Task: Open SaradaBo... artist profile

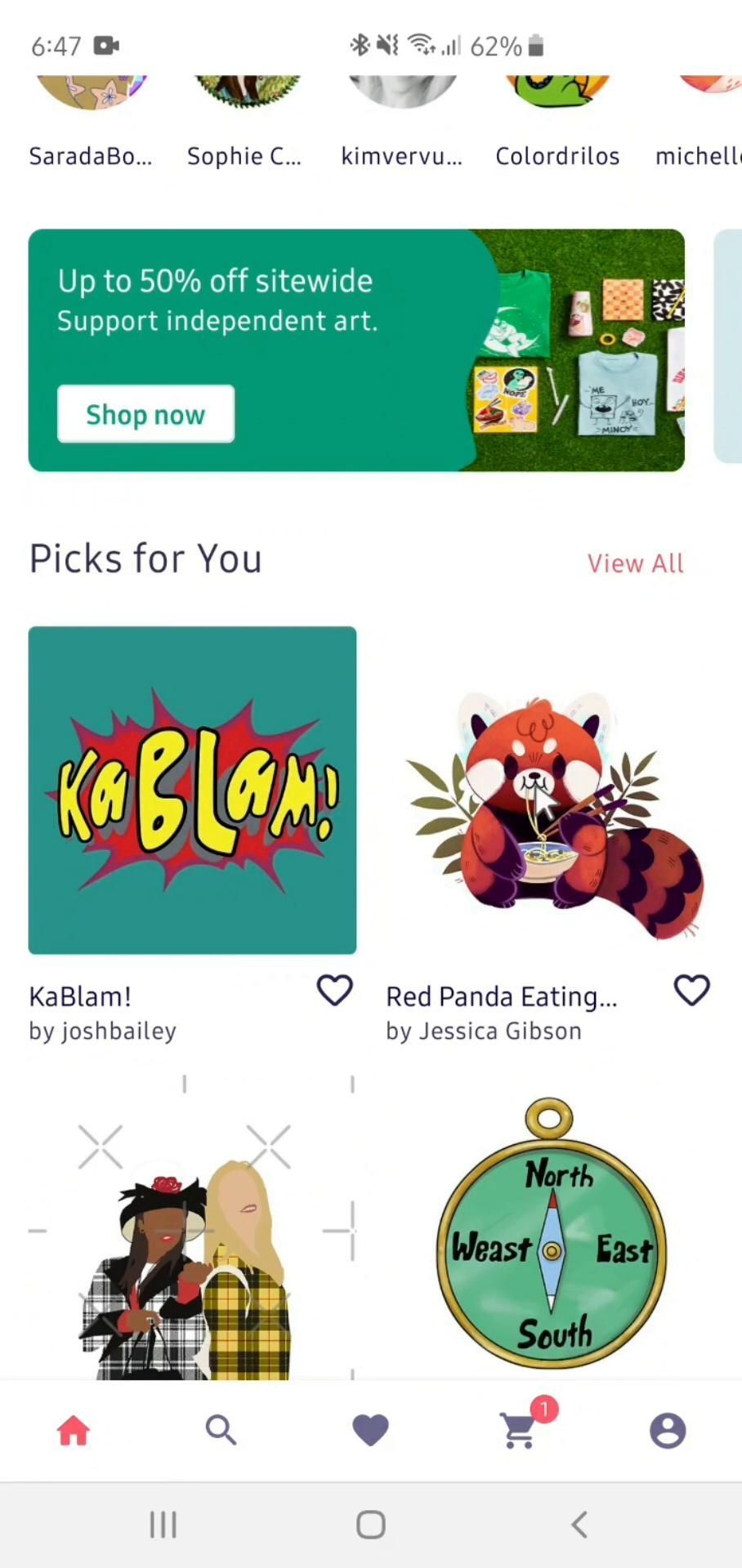Action: pos(91,122)
